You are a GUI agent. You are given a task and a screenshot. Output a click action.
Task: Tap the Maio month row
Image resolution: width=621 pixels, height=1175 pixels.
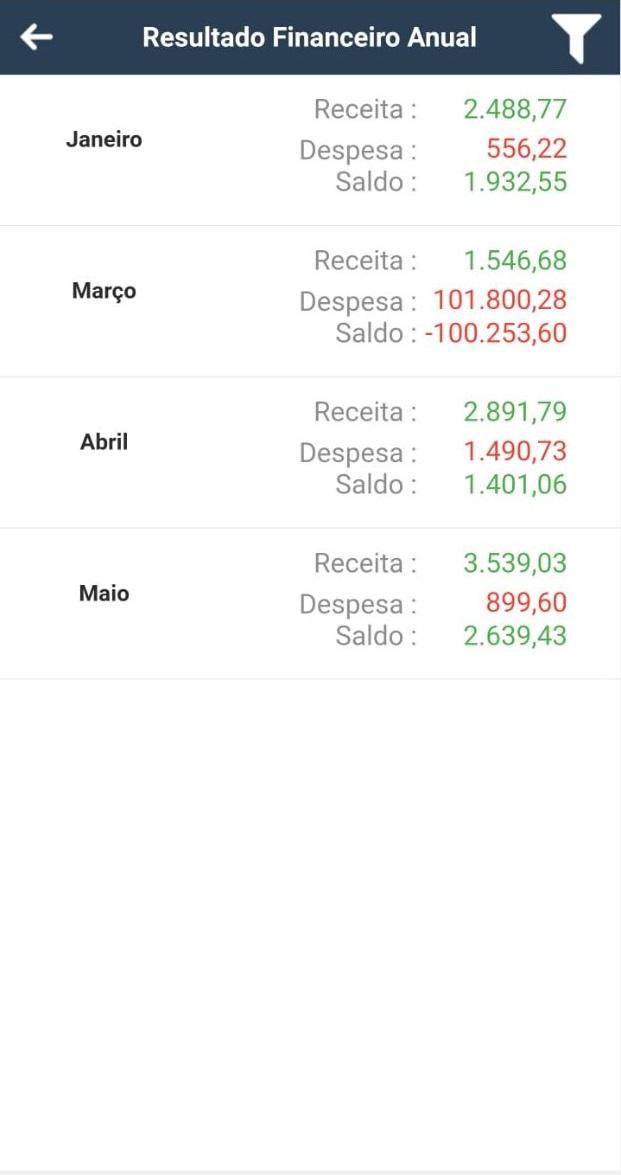[310, 604]
